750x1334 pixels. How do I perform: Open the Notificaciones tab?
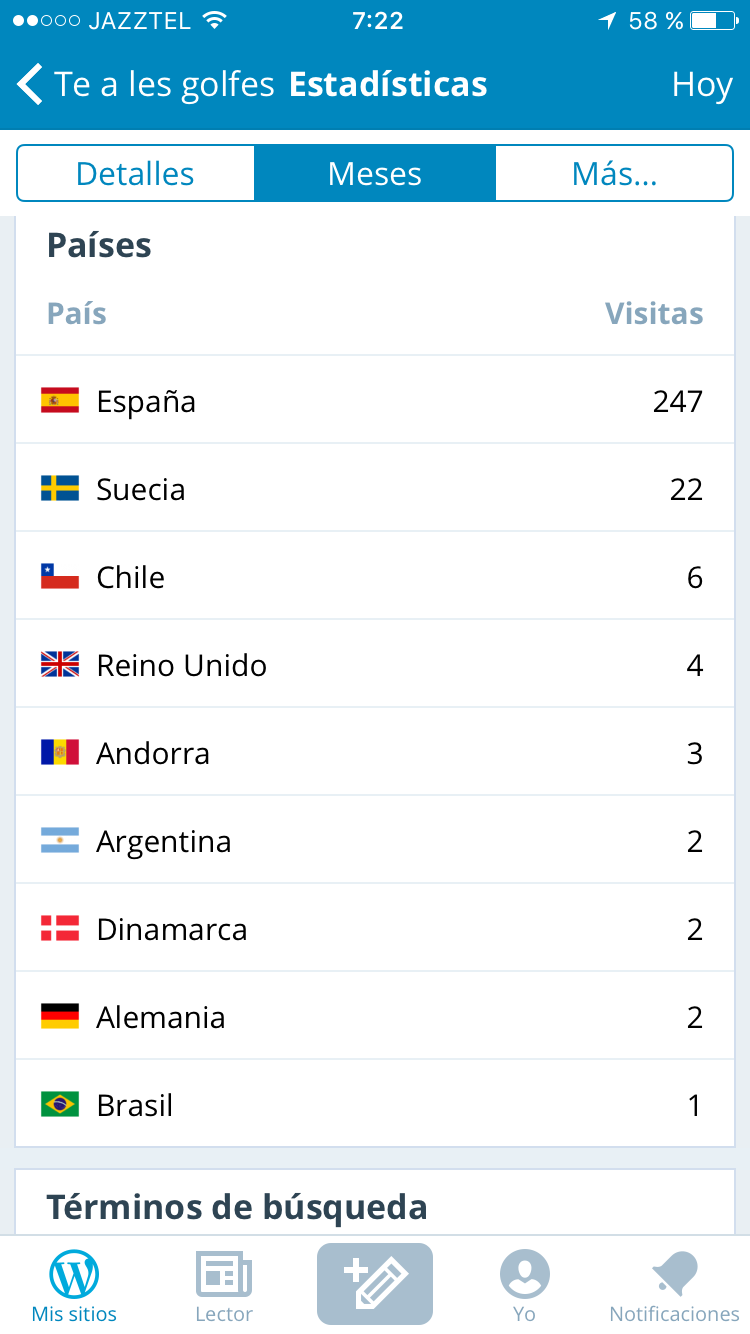(x=675, y=1286)
